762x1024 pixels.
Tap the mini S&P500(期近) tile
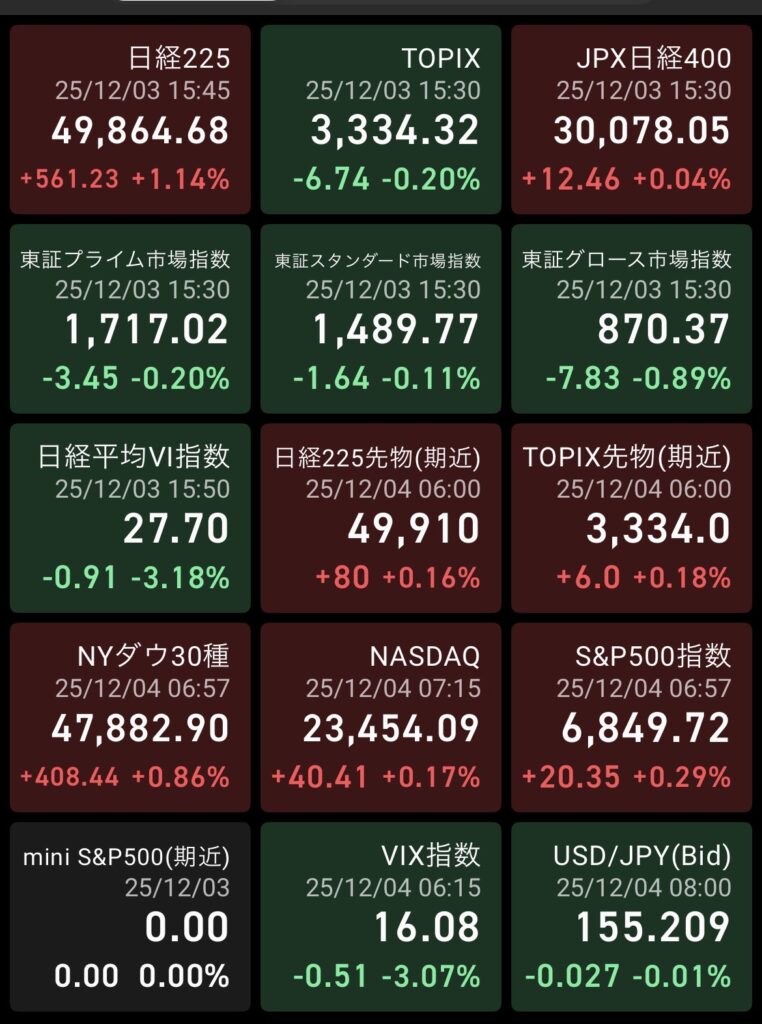coord(130,917)
